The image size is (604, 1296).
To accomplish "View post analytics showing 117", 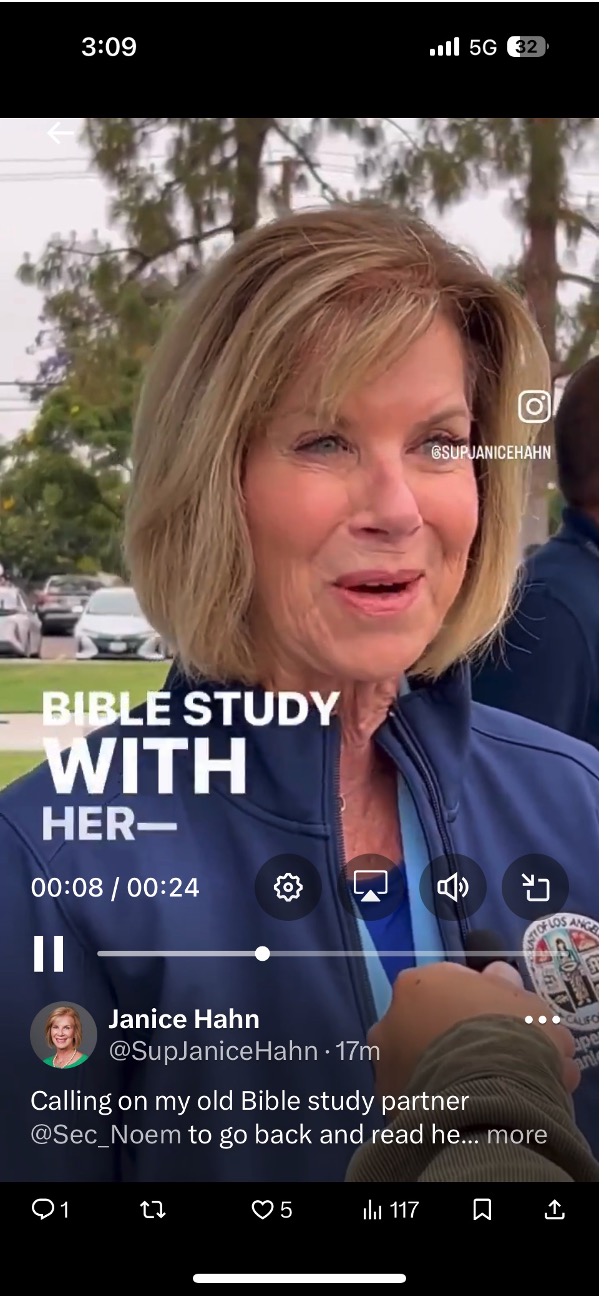I will click(x=390, y=1210).
